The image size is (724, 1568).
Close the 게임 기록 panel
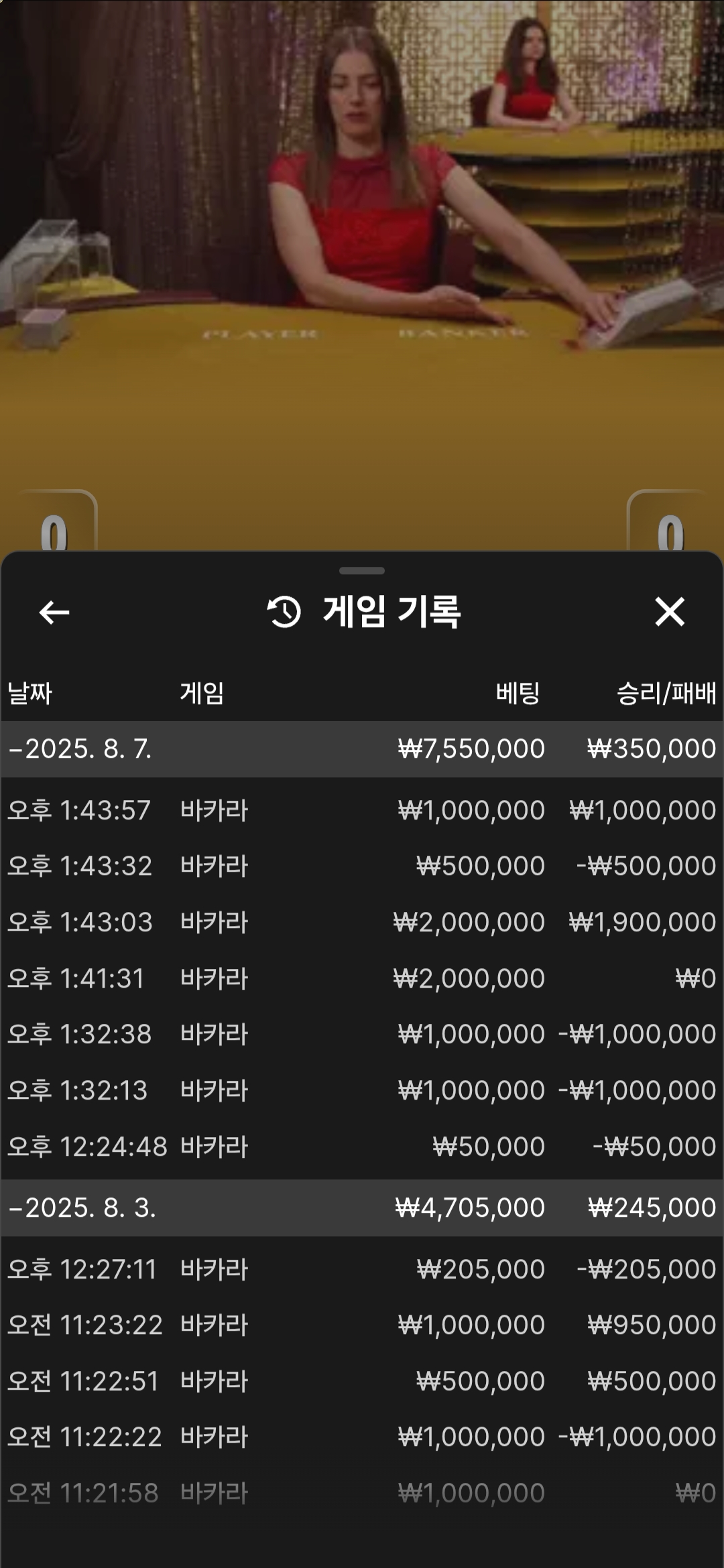pyautogui.click(x=670, y=612)
